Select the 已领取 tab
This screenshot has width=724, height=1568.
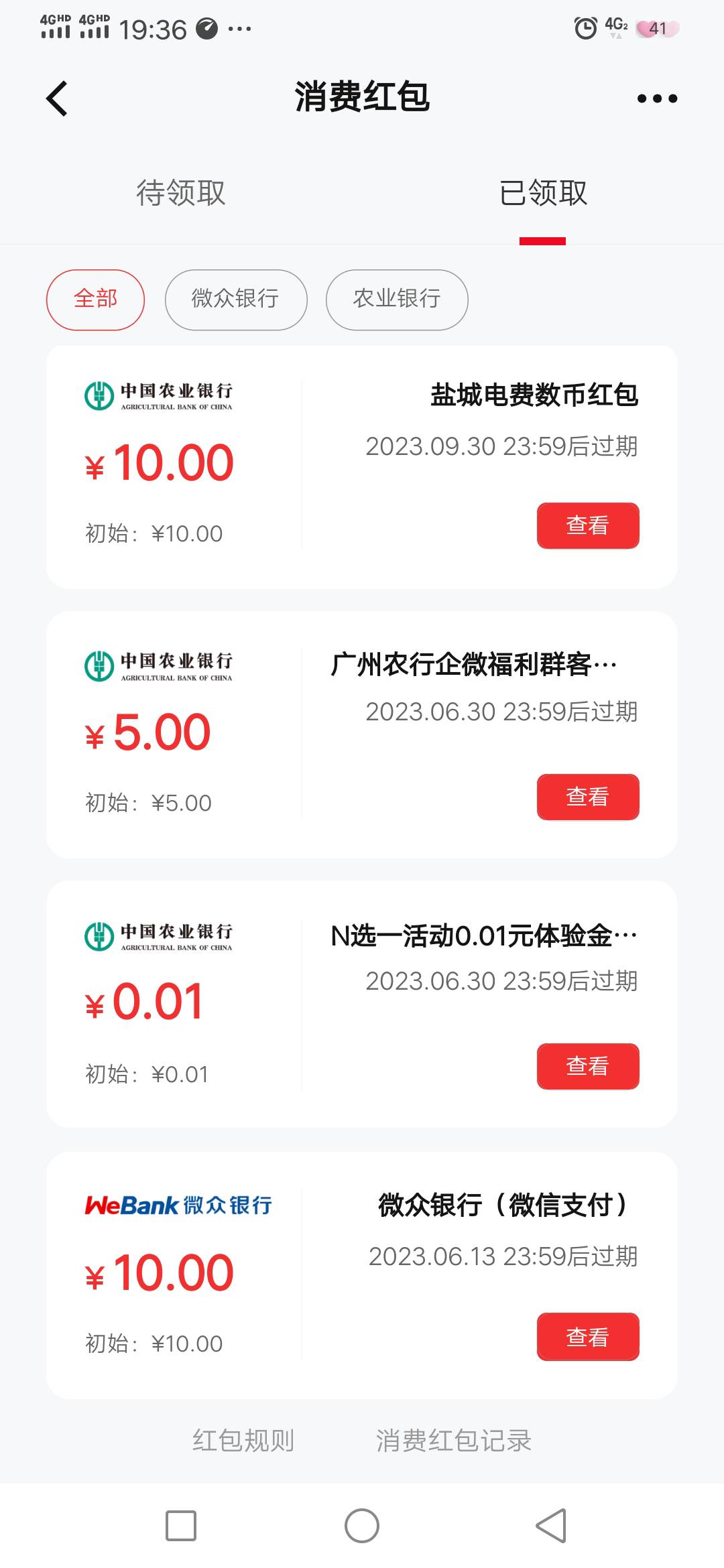(543, 193)
